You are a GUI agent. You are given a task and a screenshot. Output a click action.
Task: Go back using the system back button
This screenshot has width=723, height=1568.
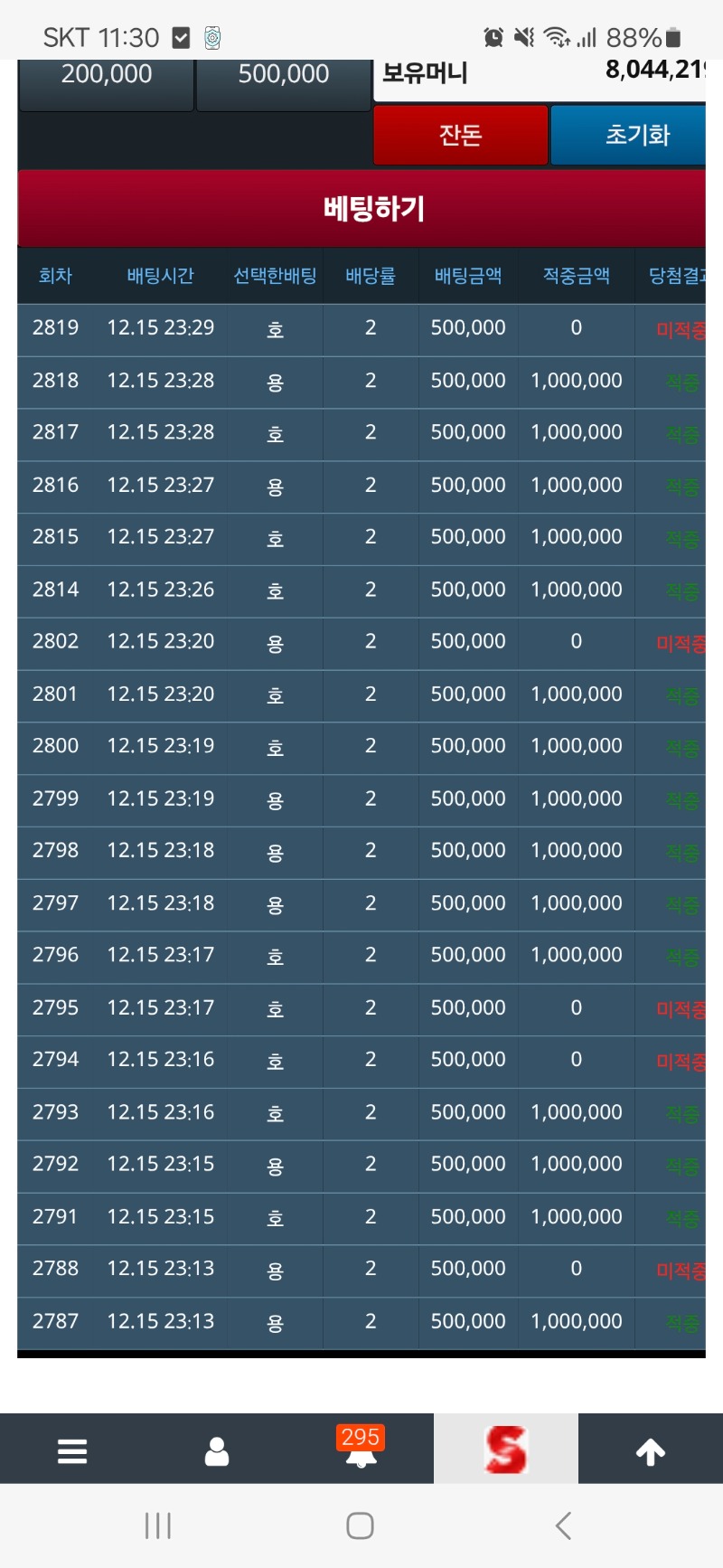tap(563, 1526)
